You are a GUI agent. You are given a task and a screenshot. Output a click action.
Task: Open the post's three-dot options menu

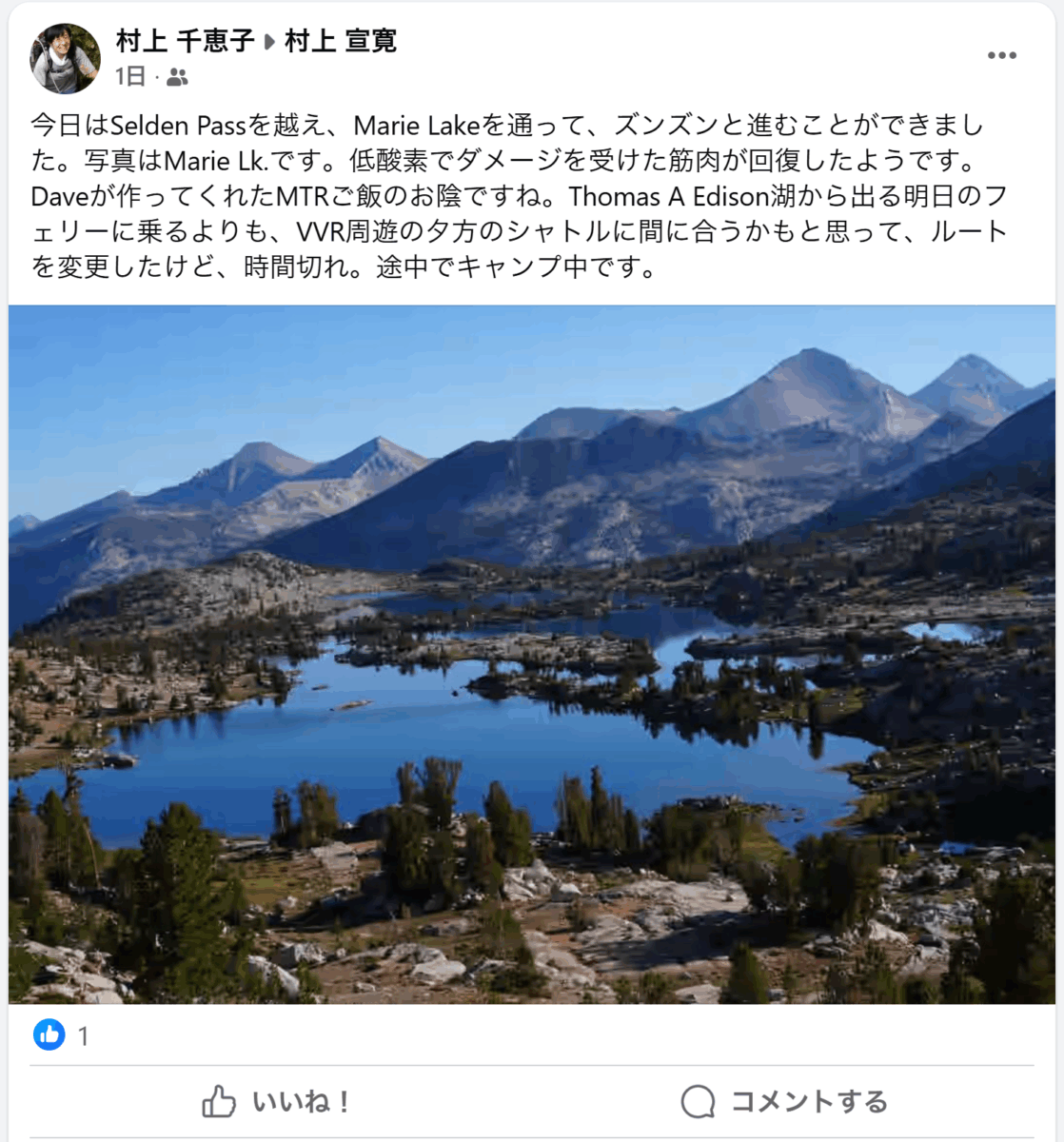pyautogui.click(x=1001, y=56)
